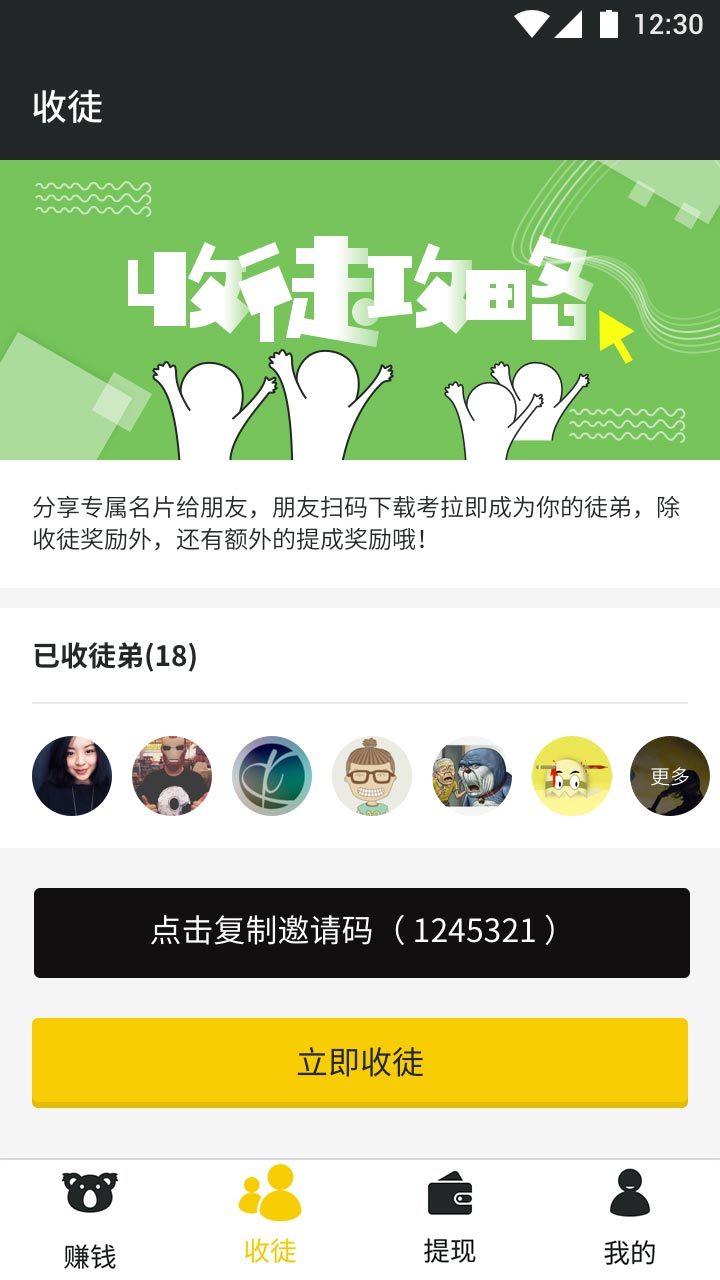Screen dimensions: 720x1280
Task: Open the yellow emoji face avatar
Action: [572, 776]
